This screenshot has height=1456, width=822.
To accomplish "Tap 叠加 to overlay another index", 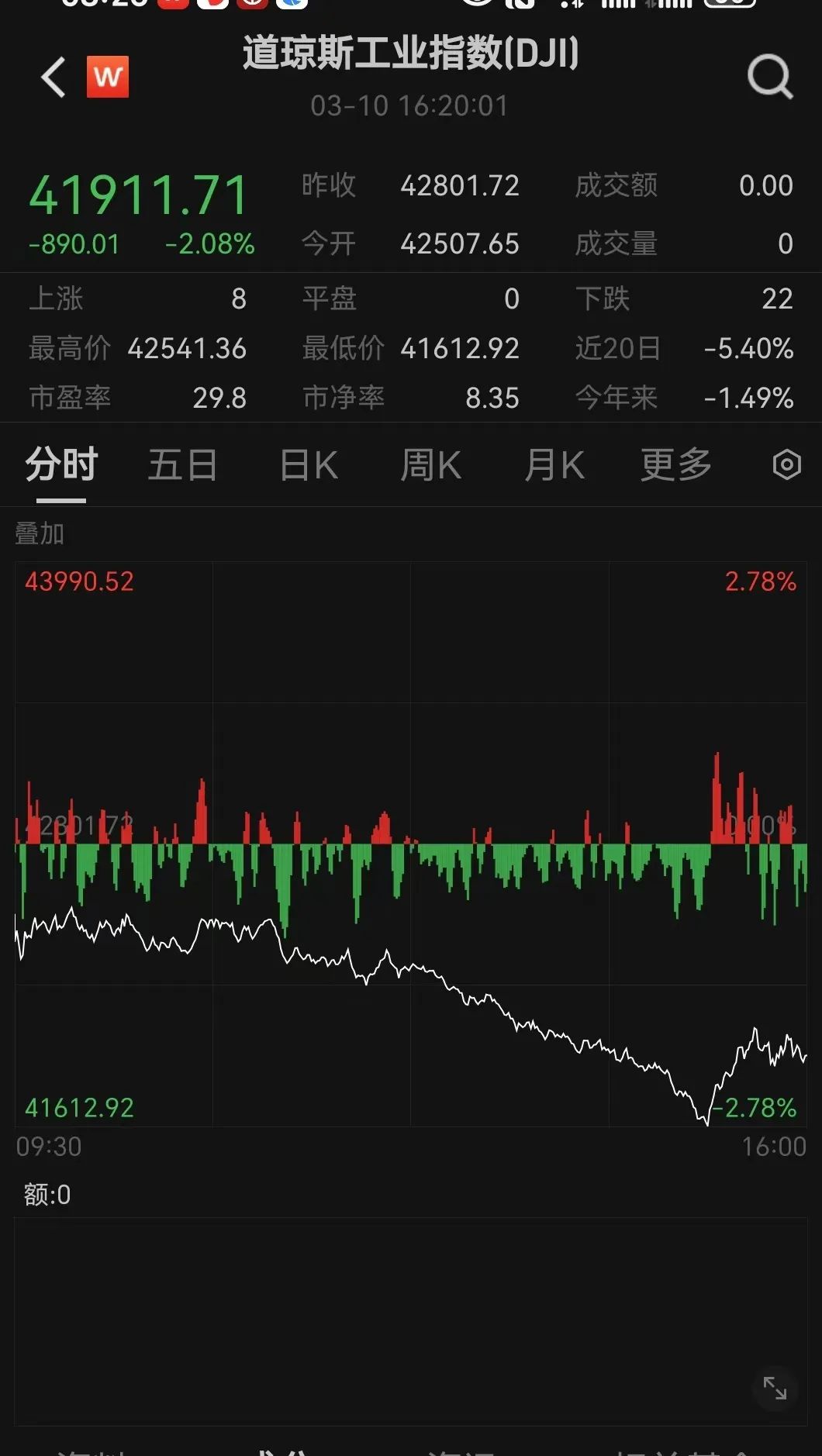I will (x=40, y=533).
